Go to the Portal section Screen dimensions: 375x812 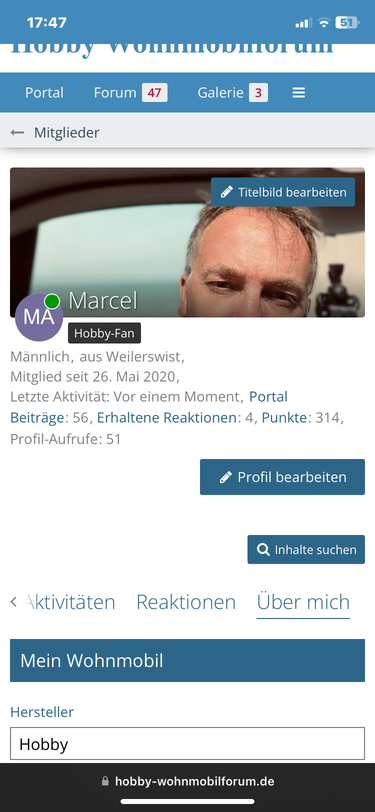pos(45,93)
